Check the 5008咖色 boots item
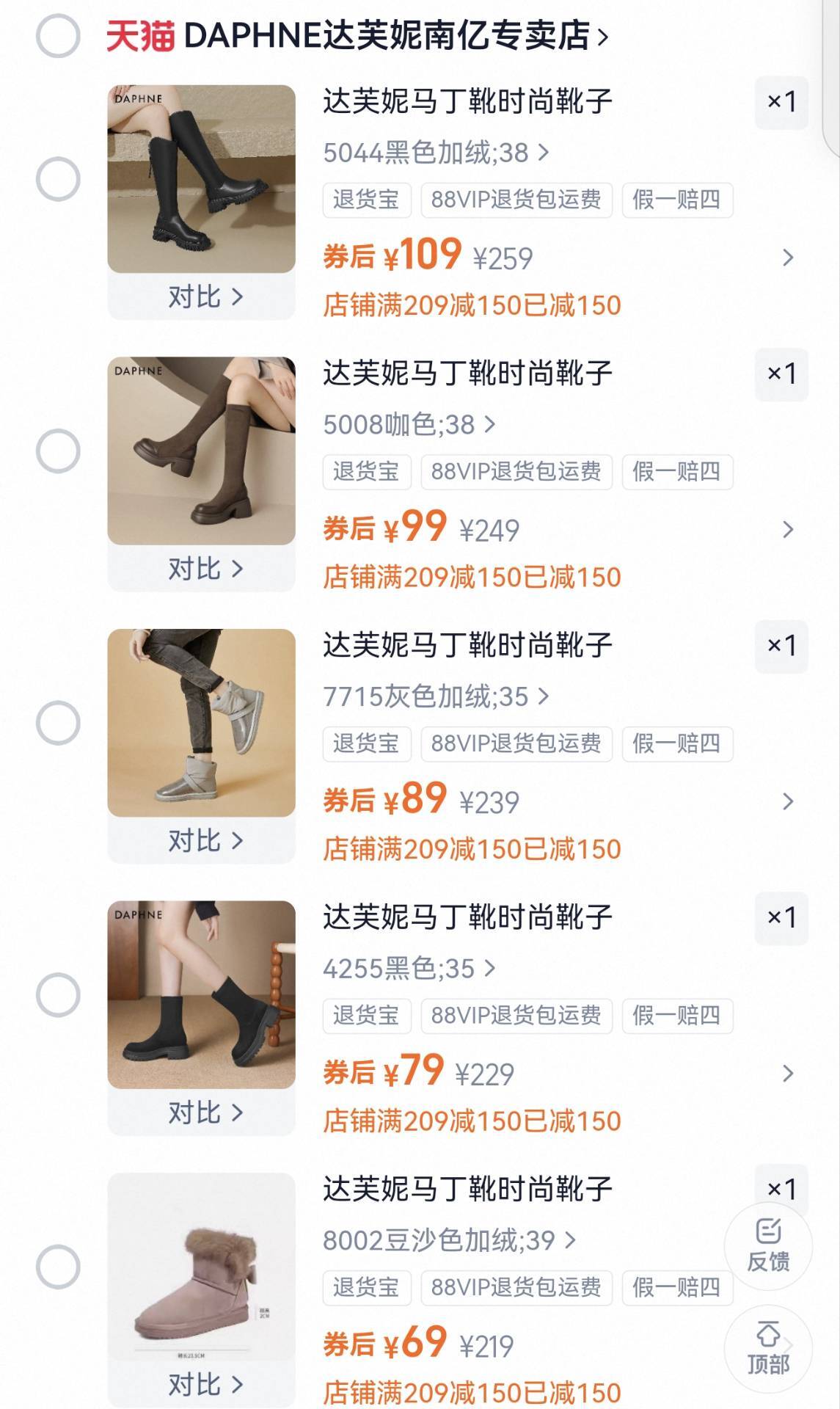Screen dimensions: 840x1409 (58, 451)
